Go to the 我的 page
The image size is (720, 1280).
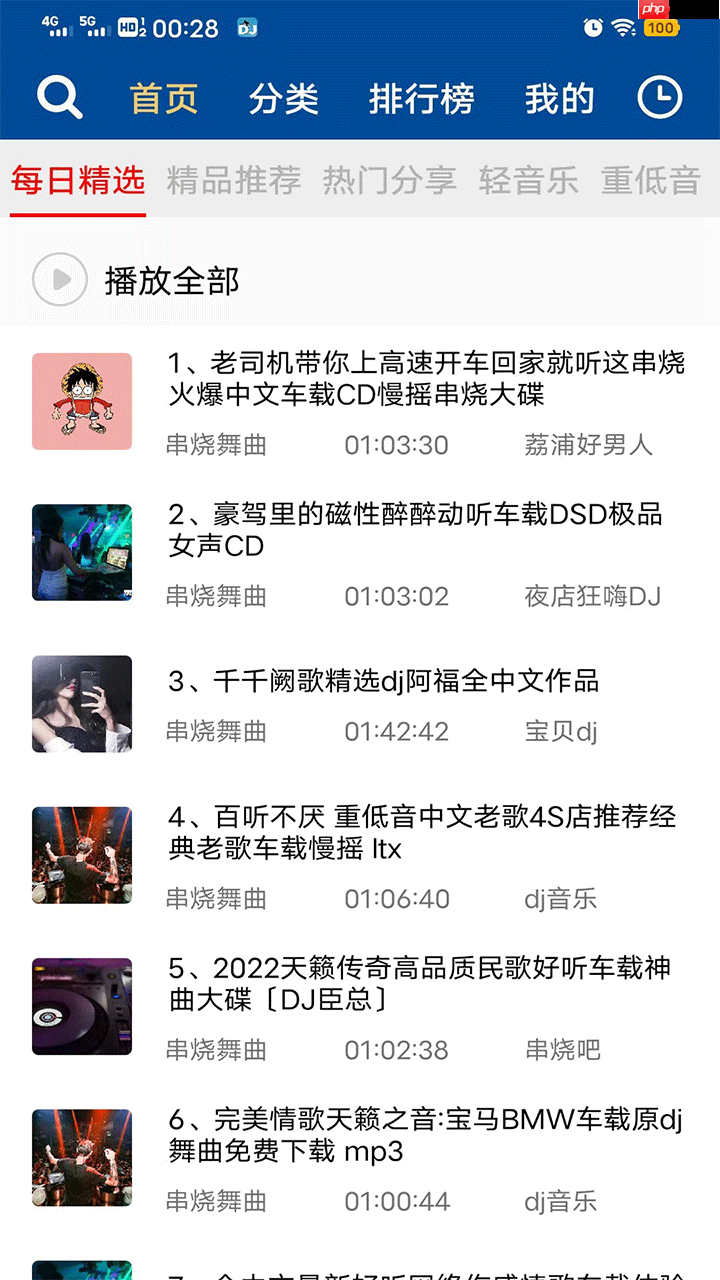(561, 97)
